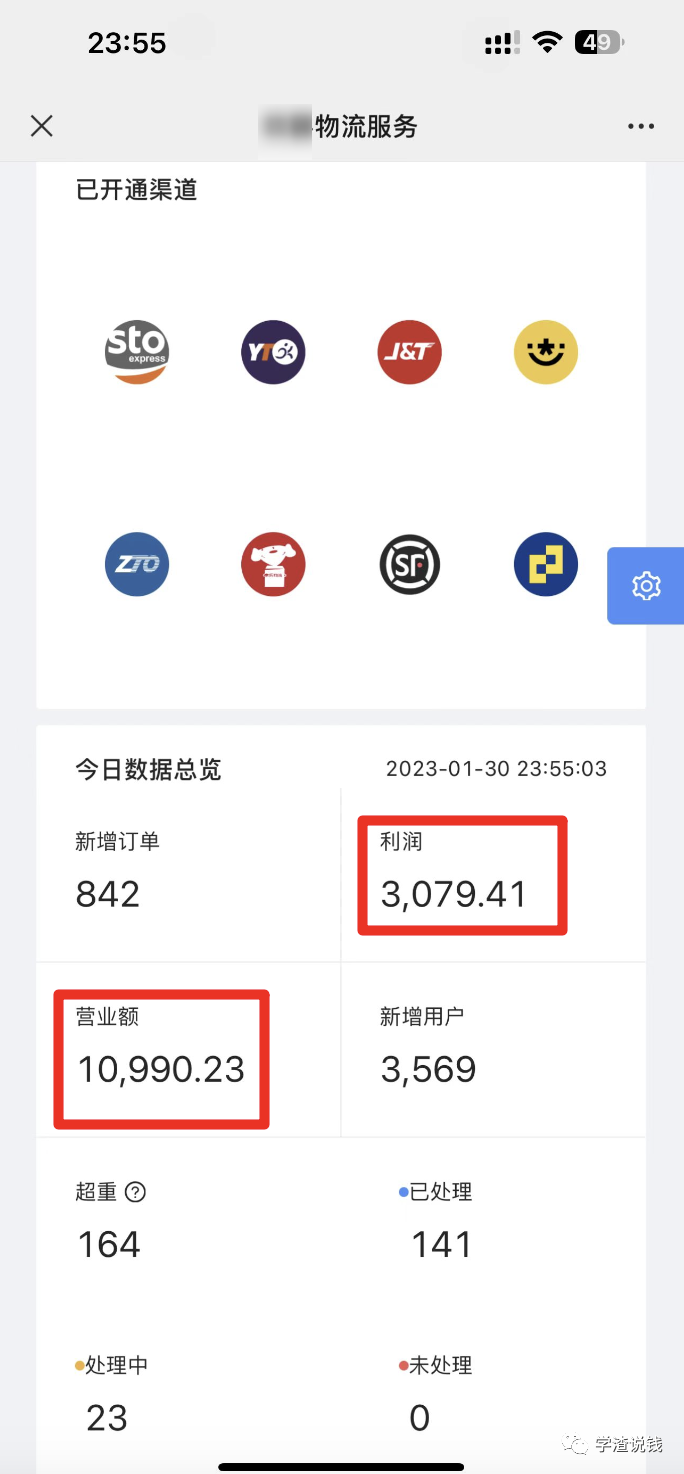Open the blue settings gear button
The image size is (684, 1474).
[646, 586]
